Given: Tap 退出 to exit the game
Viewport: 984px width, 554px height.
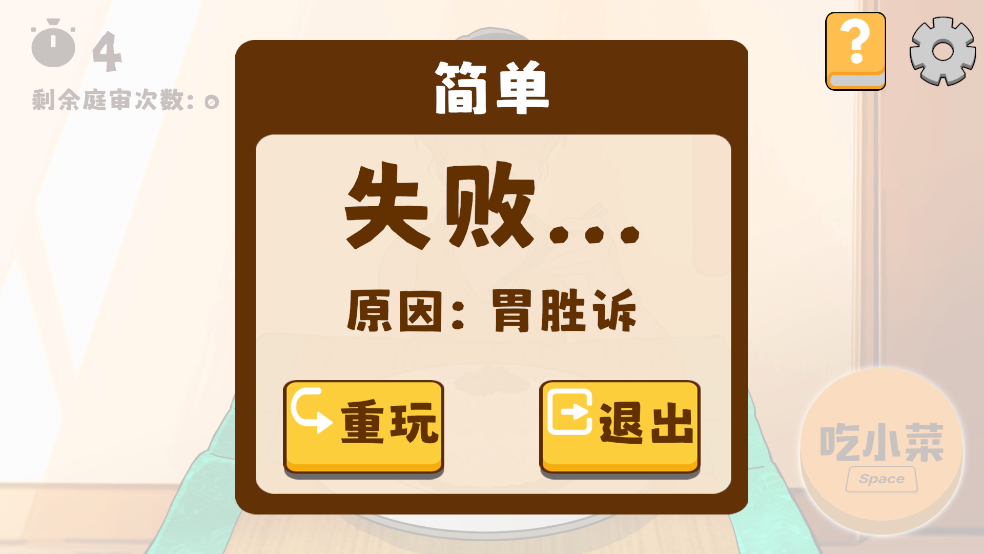Looking at the screenshot, I should tap(619, 425).
